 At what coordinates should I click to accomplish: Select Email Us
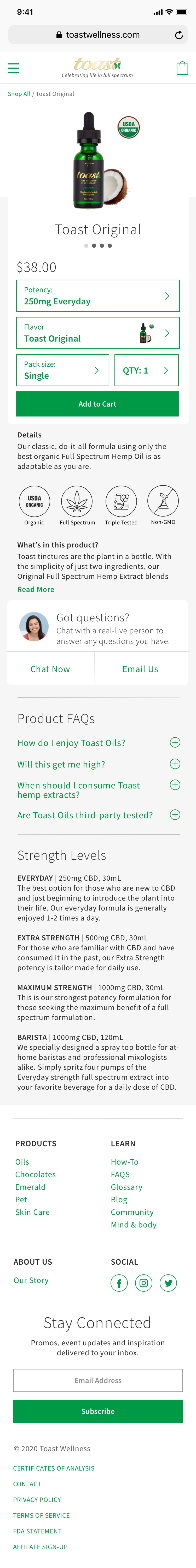point(140,669)
